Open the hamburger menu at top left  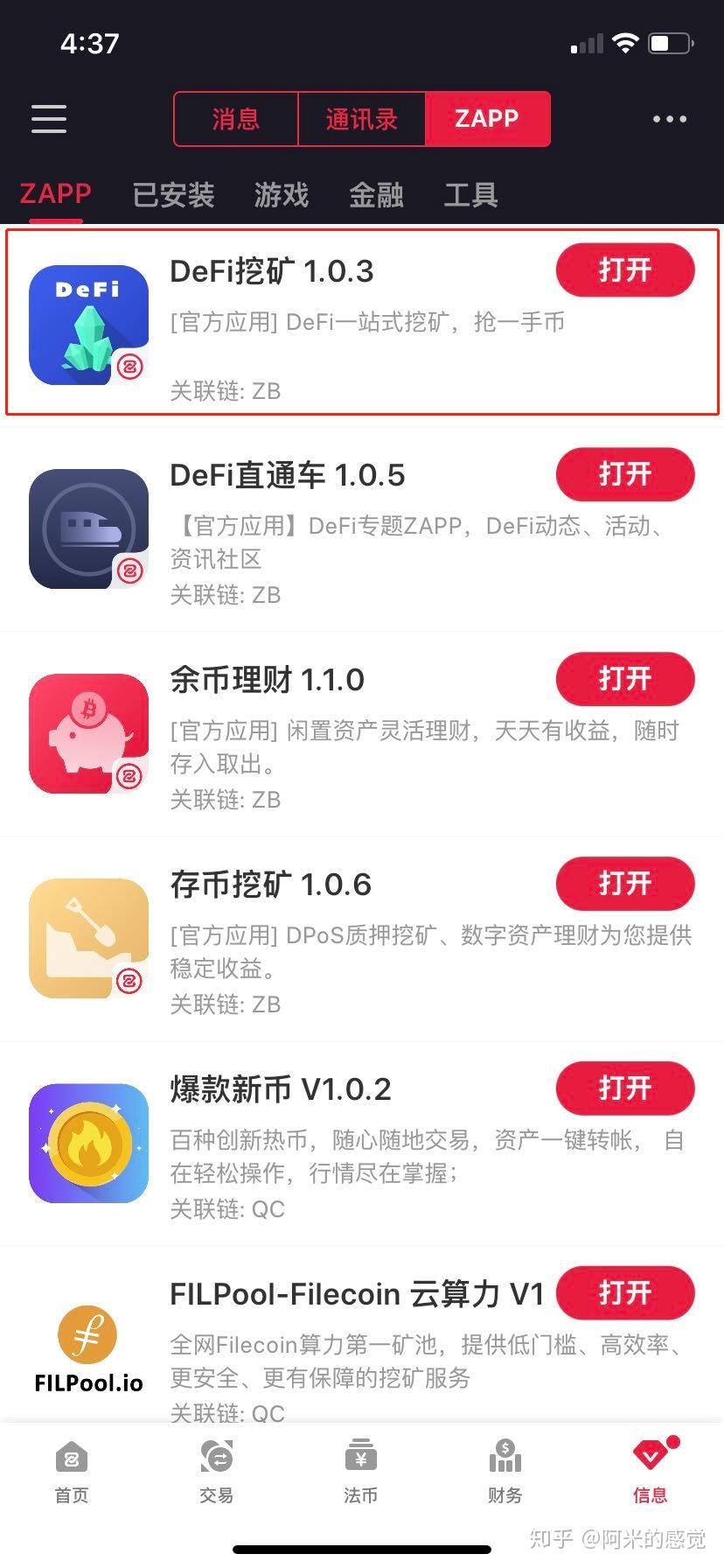[49, 119]
